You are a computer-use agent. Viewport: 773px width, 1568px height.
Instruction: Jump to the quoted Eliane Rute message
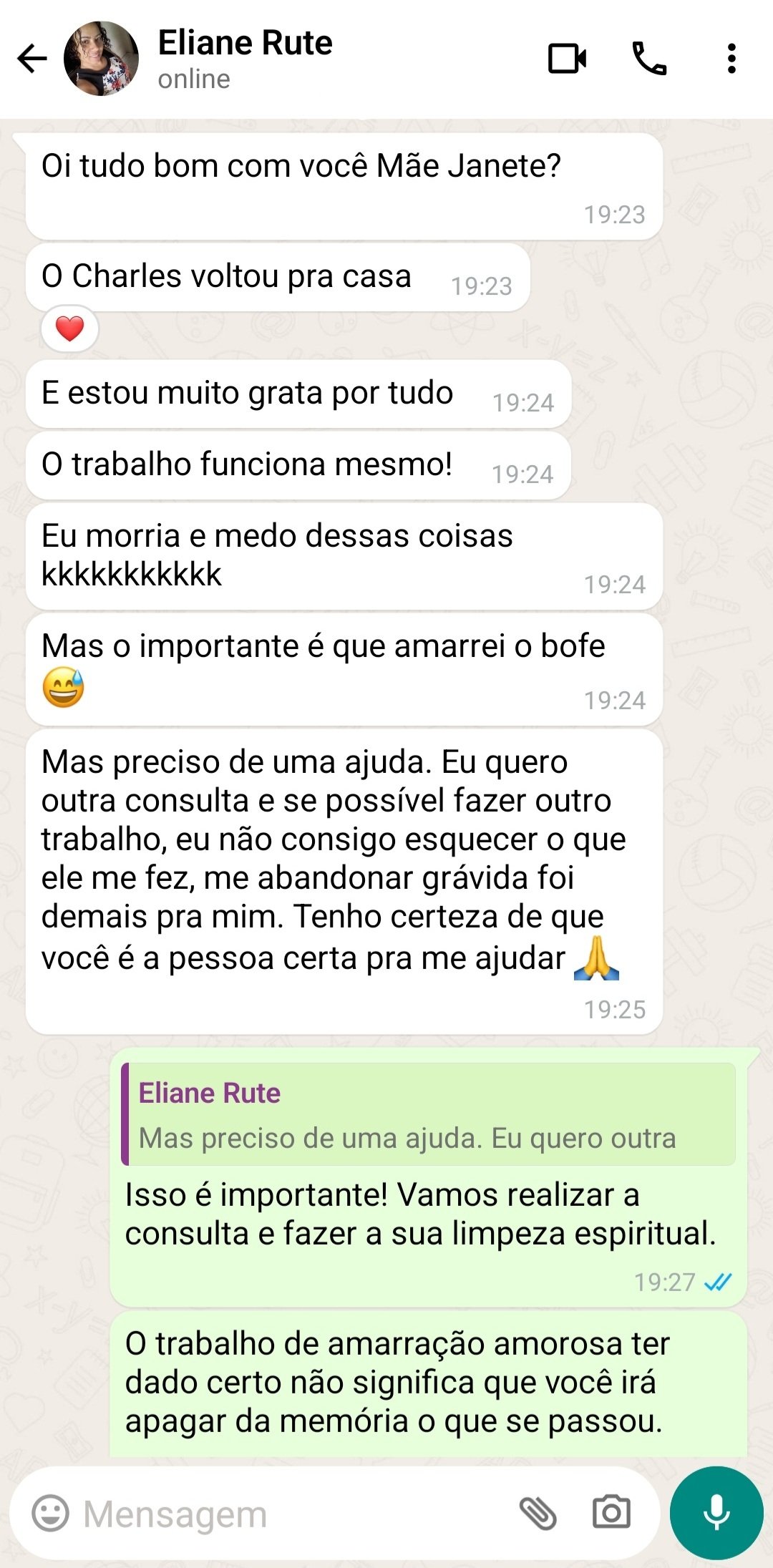428,1114
